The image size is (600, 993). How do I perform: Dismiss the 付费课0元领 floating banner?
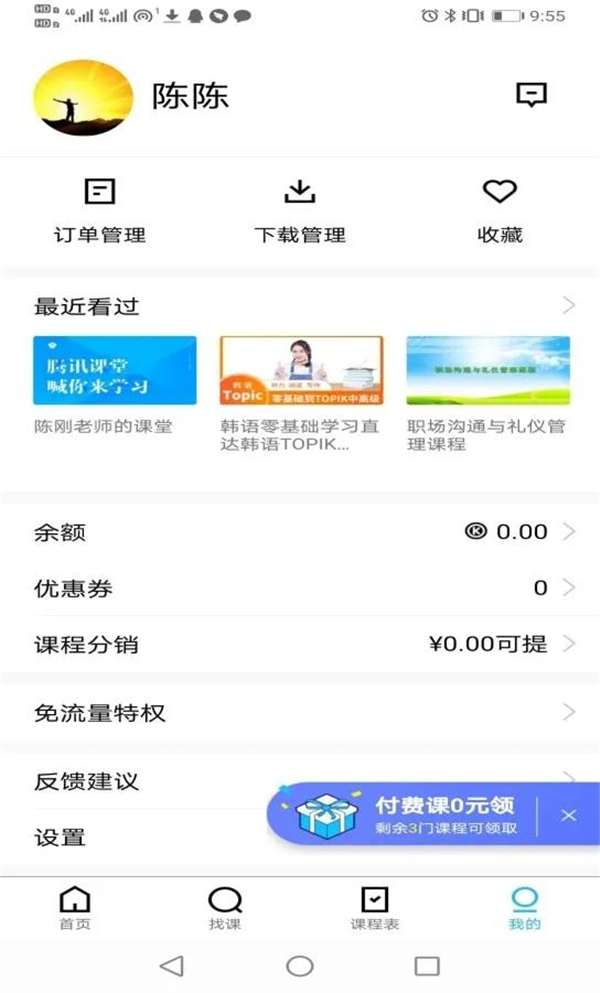(568, 815)
